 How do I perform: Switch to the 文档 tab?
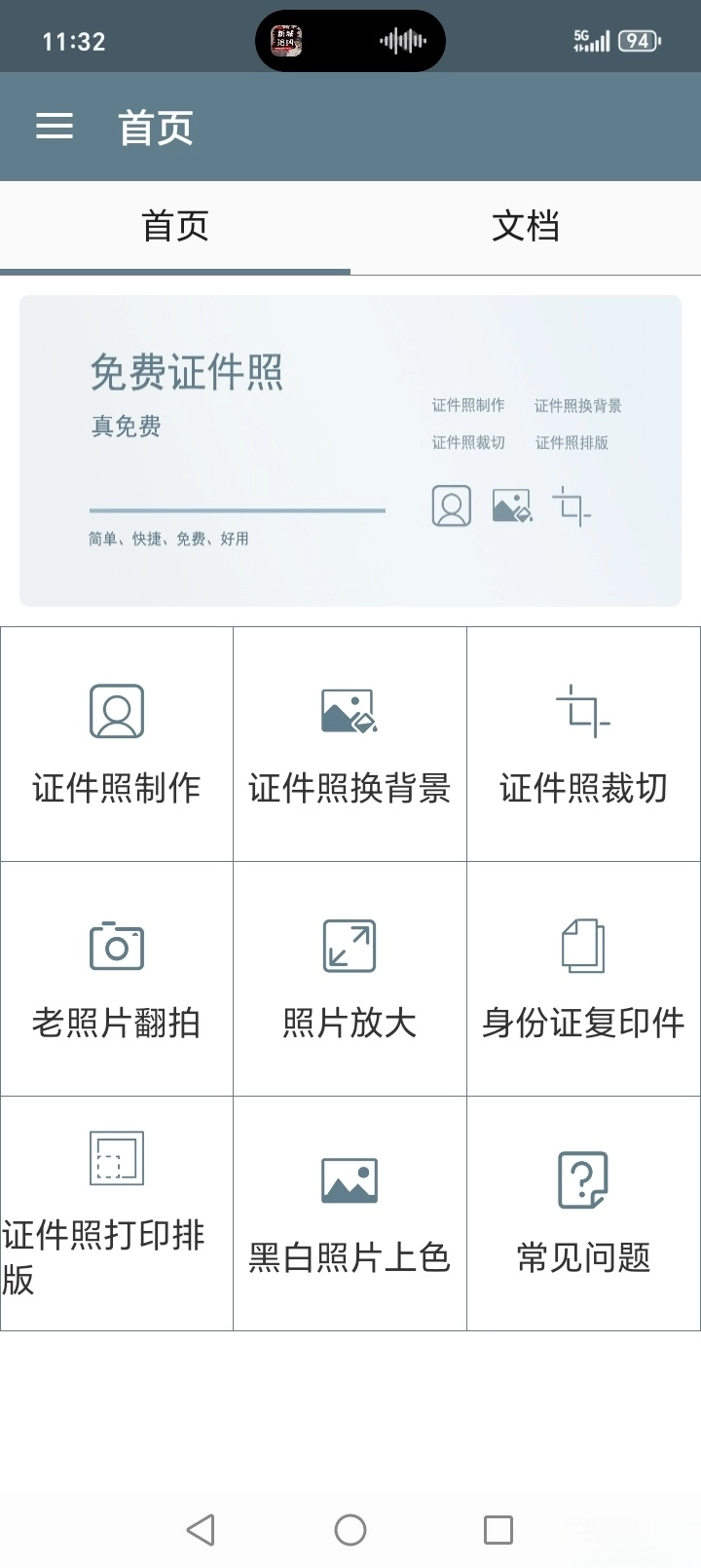[x=526, y=227]
